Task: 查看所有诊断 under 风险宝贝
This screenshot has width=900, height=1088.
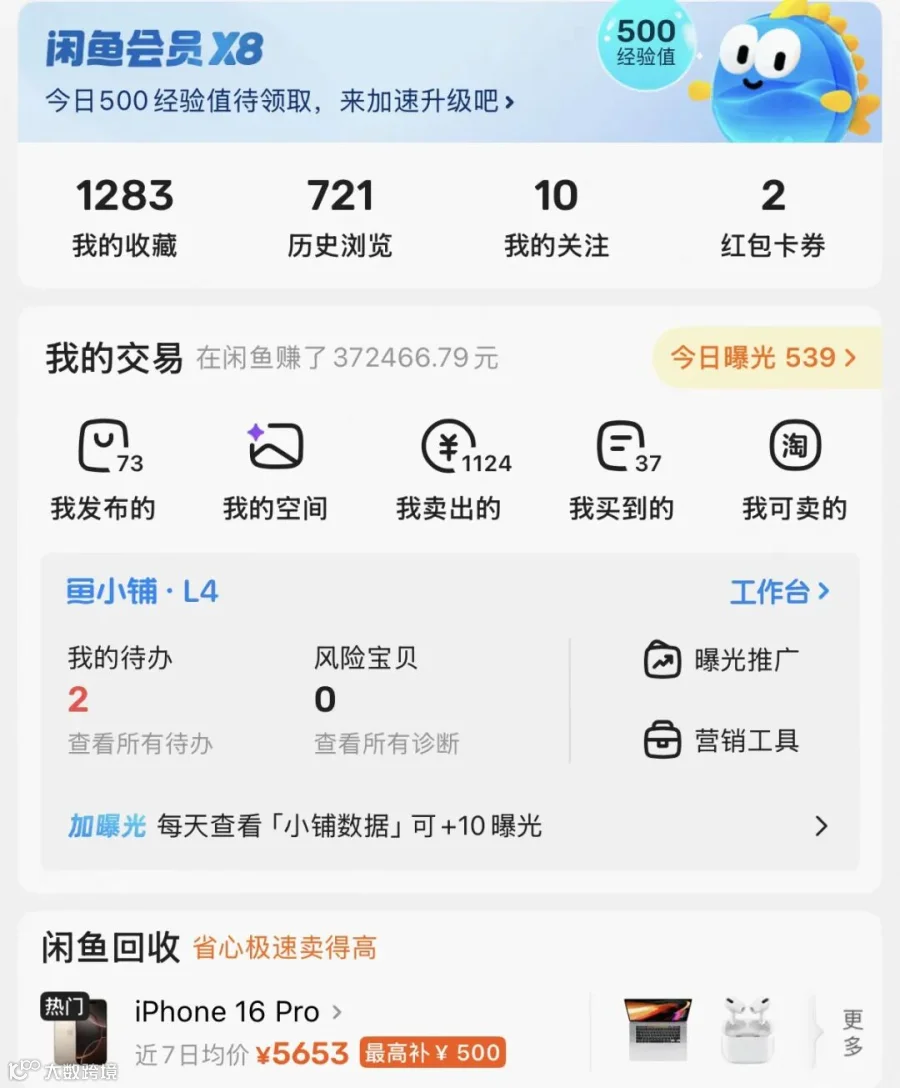Action: (x=387, y=744)
